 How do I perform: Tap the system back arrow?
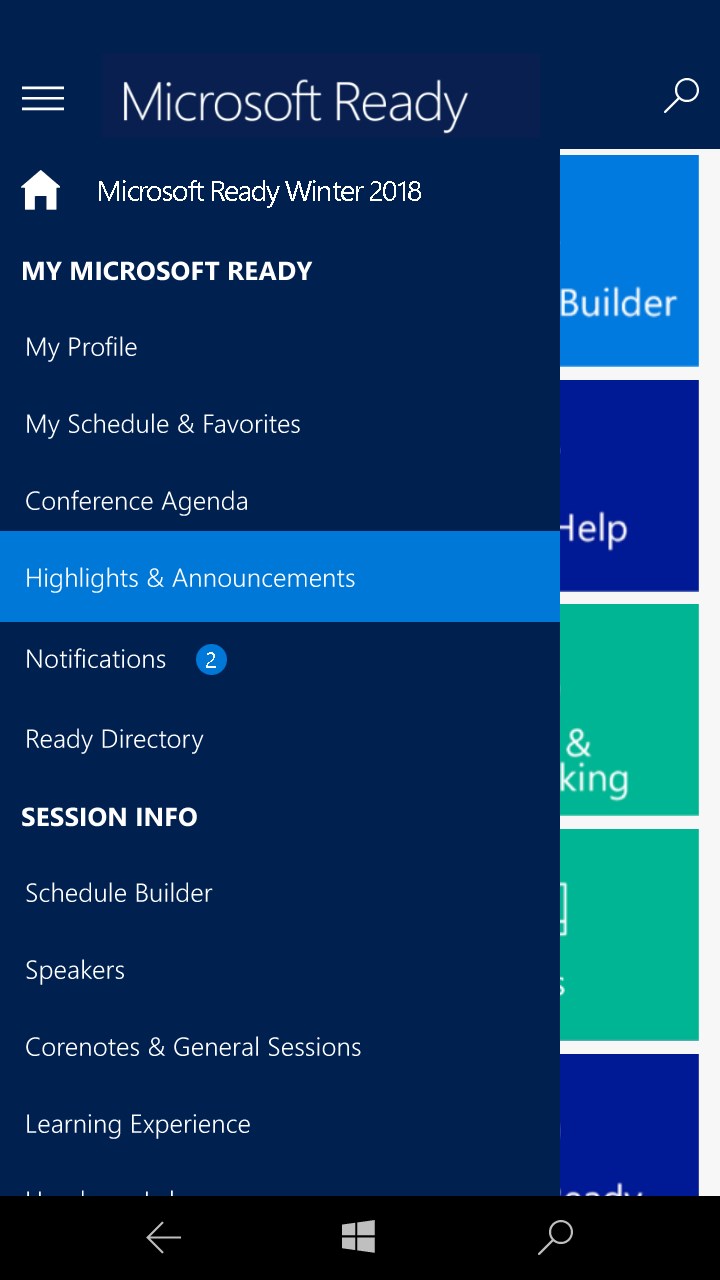163,1238
